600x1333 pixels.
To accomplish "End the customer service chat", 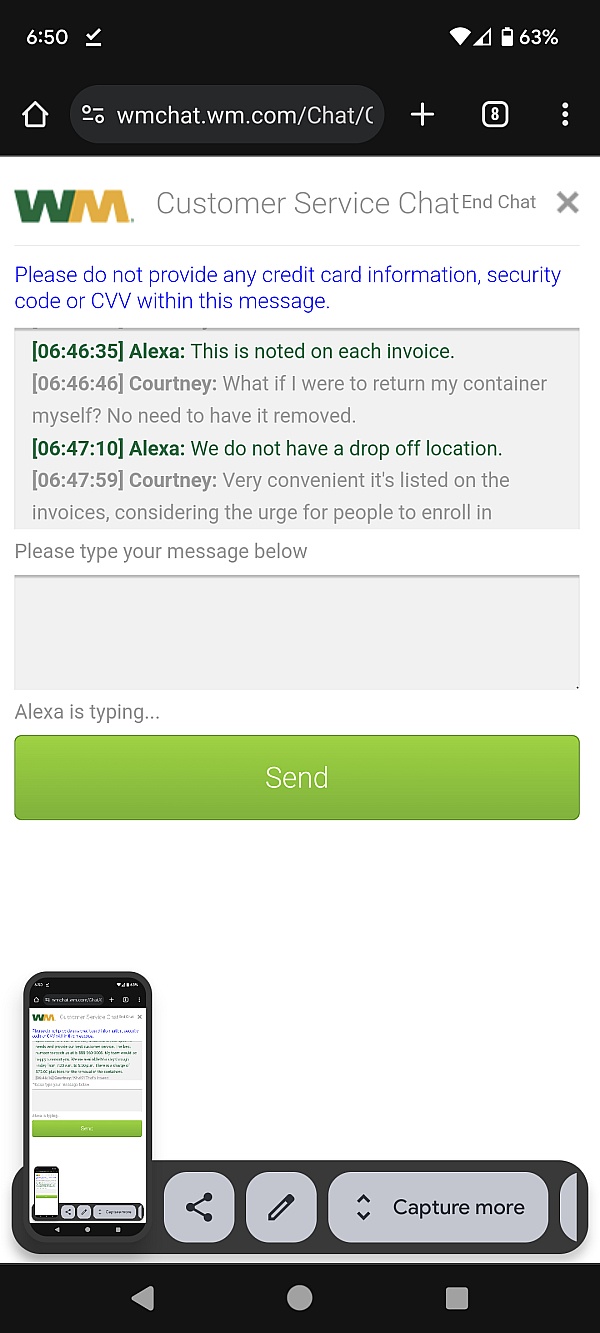I will point(499,202).
